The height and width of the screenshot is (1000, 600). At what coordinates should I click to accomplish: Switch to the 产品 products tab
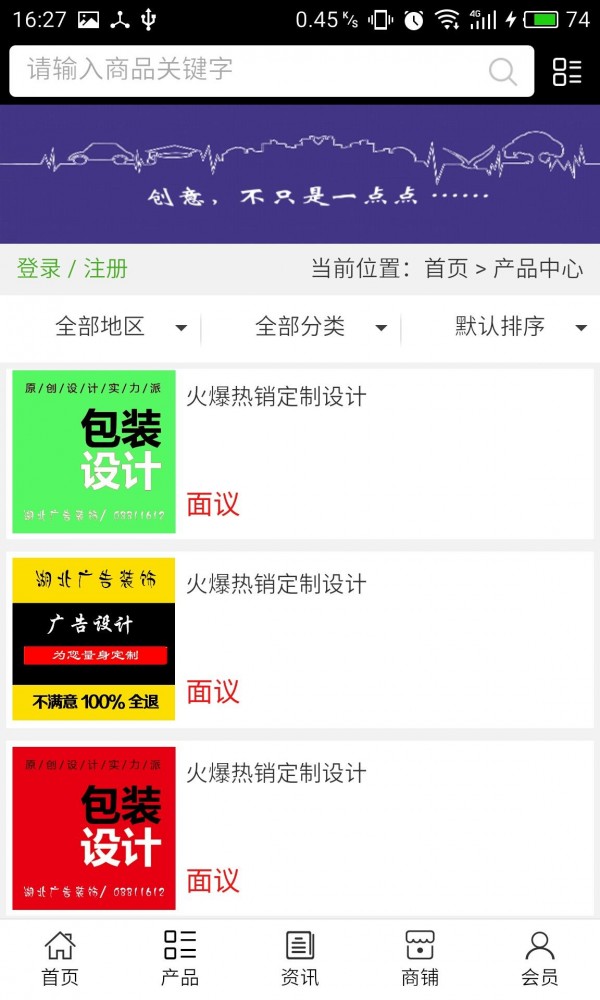(x=180, y=958)
